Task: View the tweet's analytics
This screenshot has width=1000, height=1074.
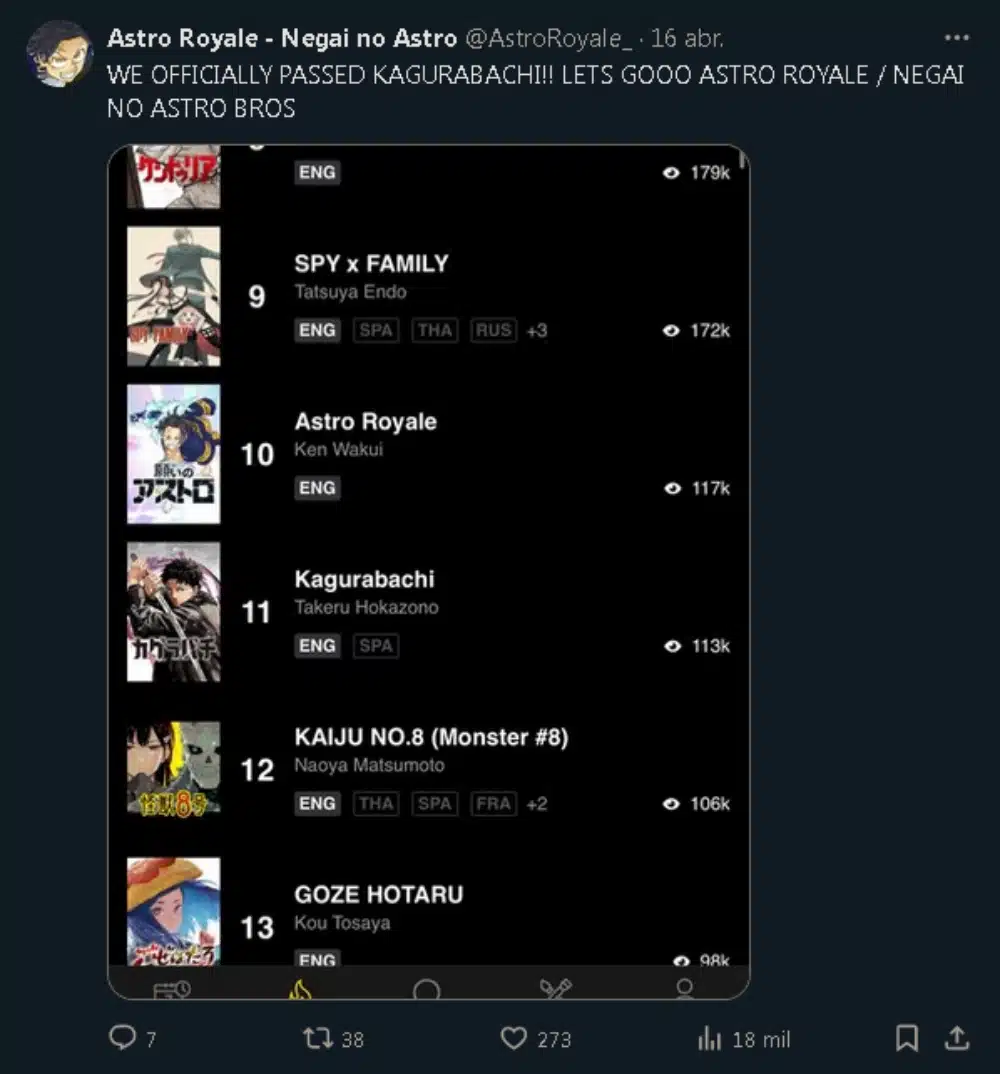Action: (x=710, y=1039)
